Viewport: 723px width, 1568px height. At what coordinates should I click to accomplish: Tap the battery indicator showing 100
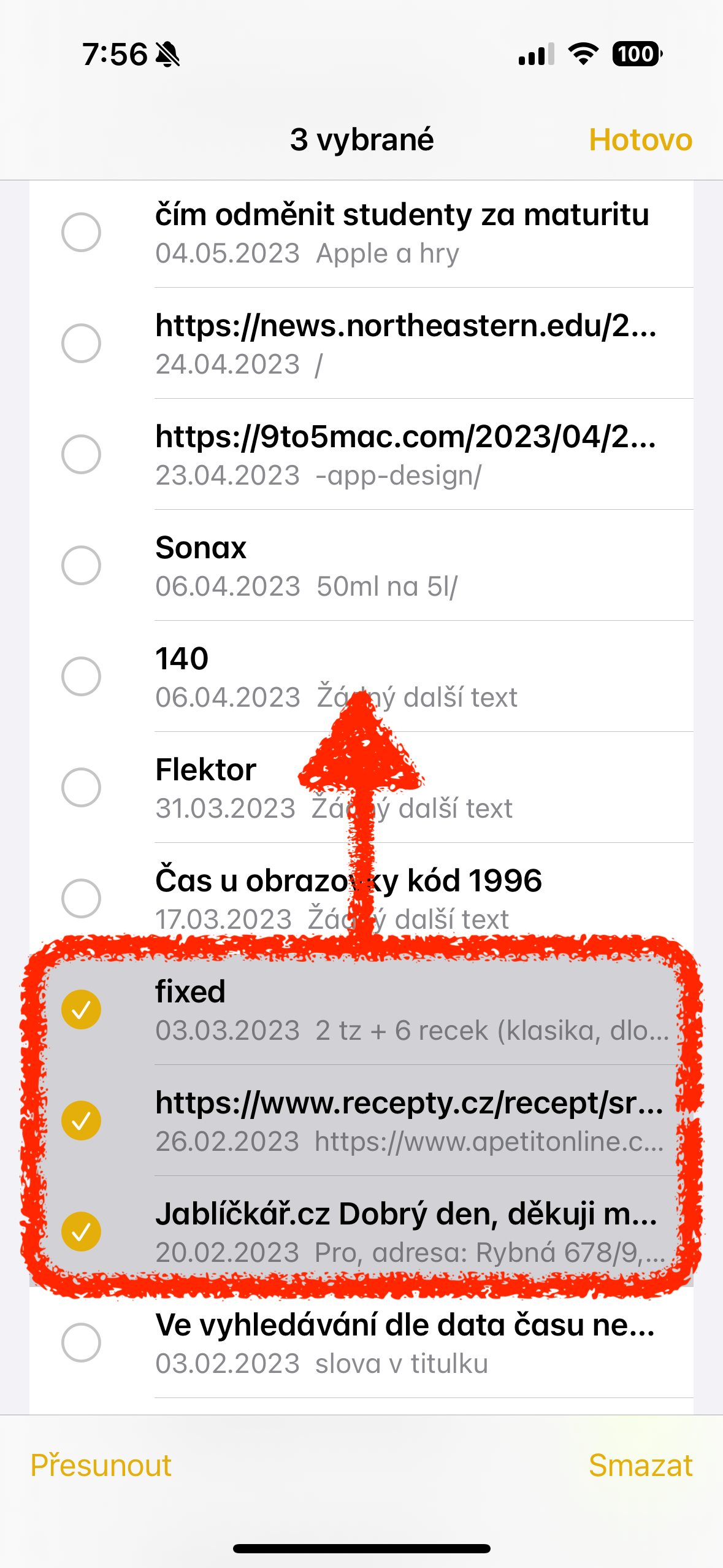click(634, 55)
